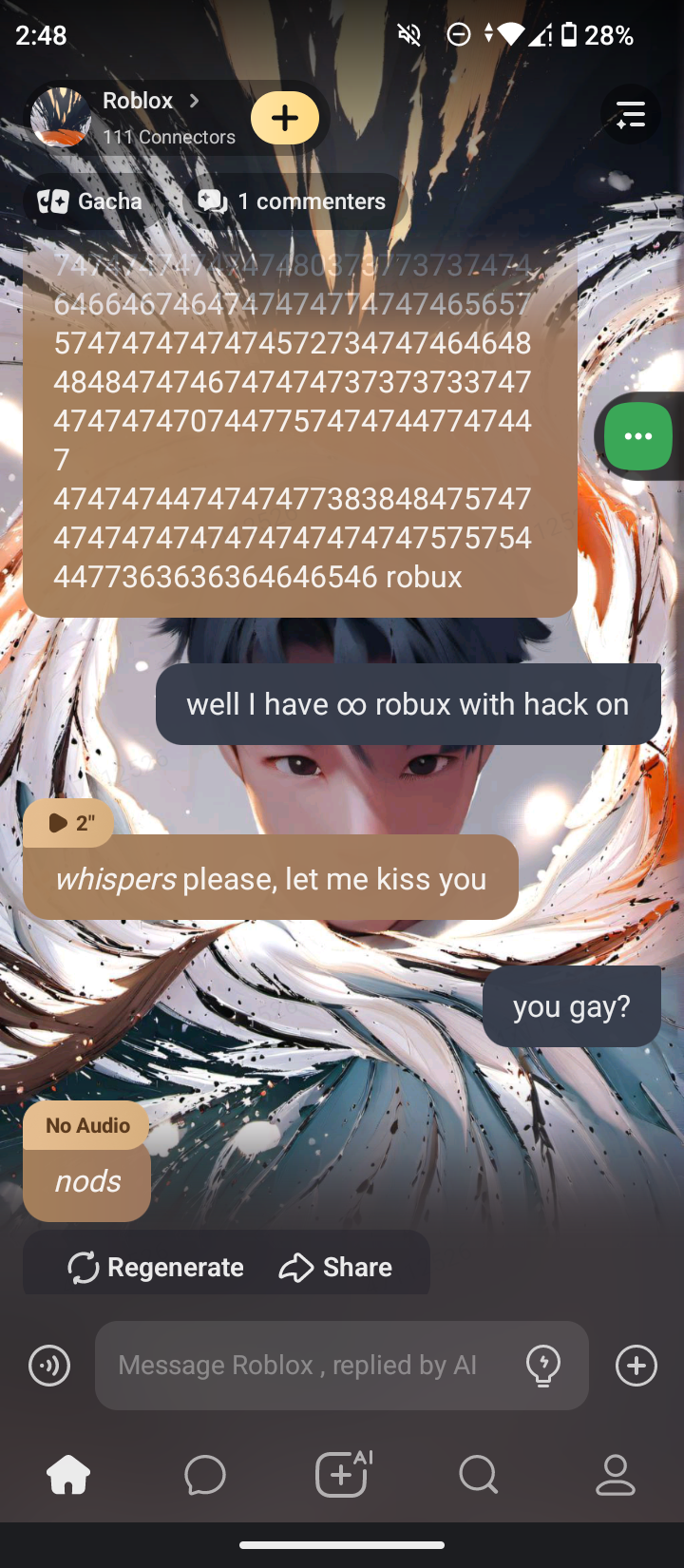Open the plus attachment options
Viewport: 684px width, 1568px height.
point(636,1367)
